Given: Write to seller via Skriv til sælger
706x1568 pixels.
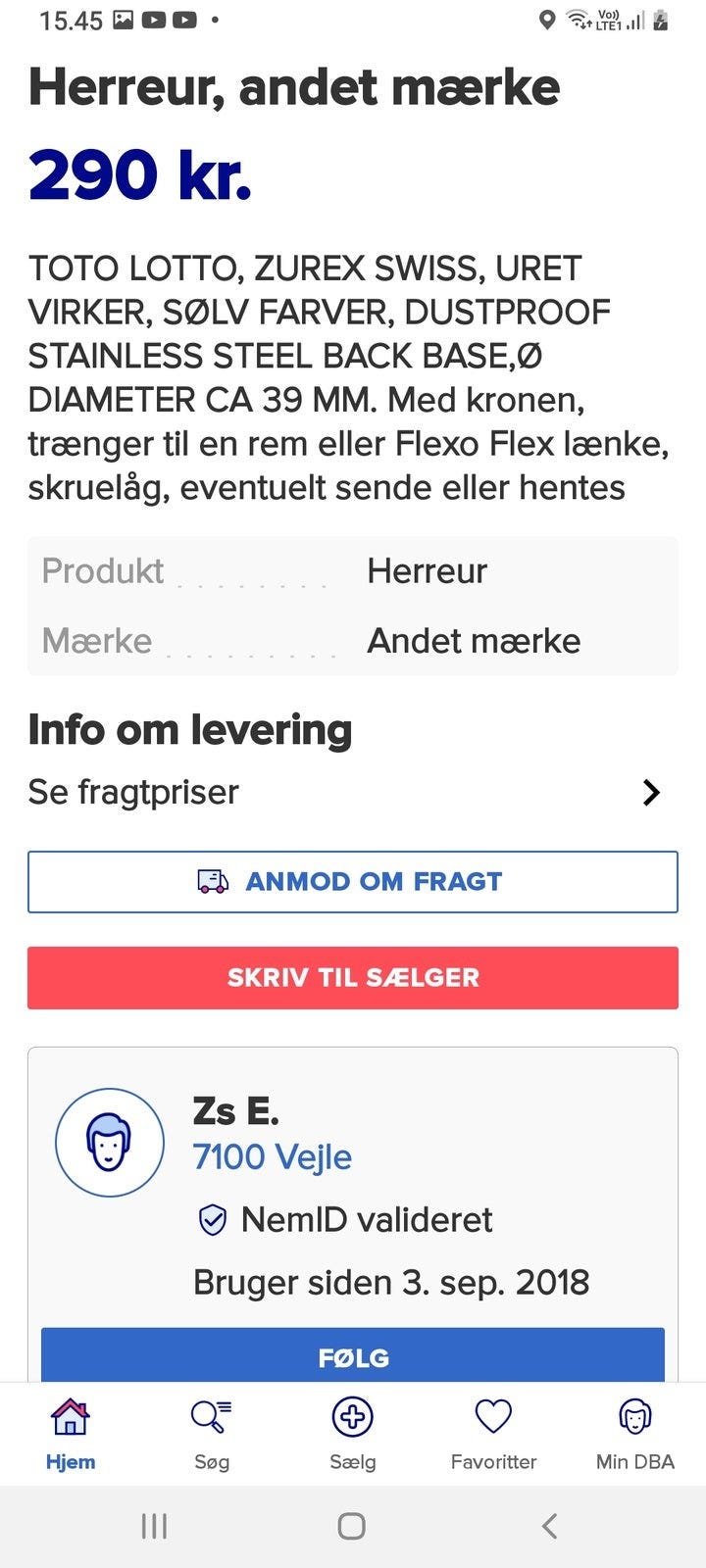Looking at the screenshot, I should tap(353, 978).
